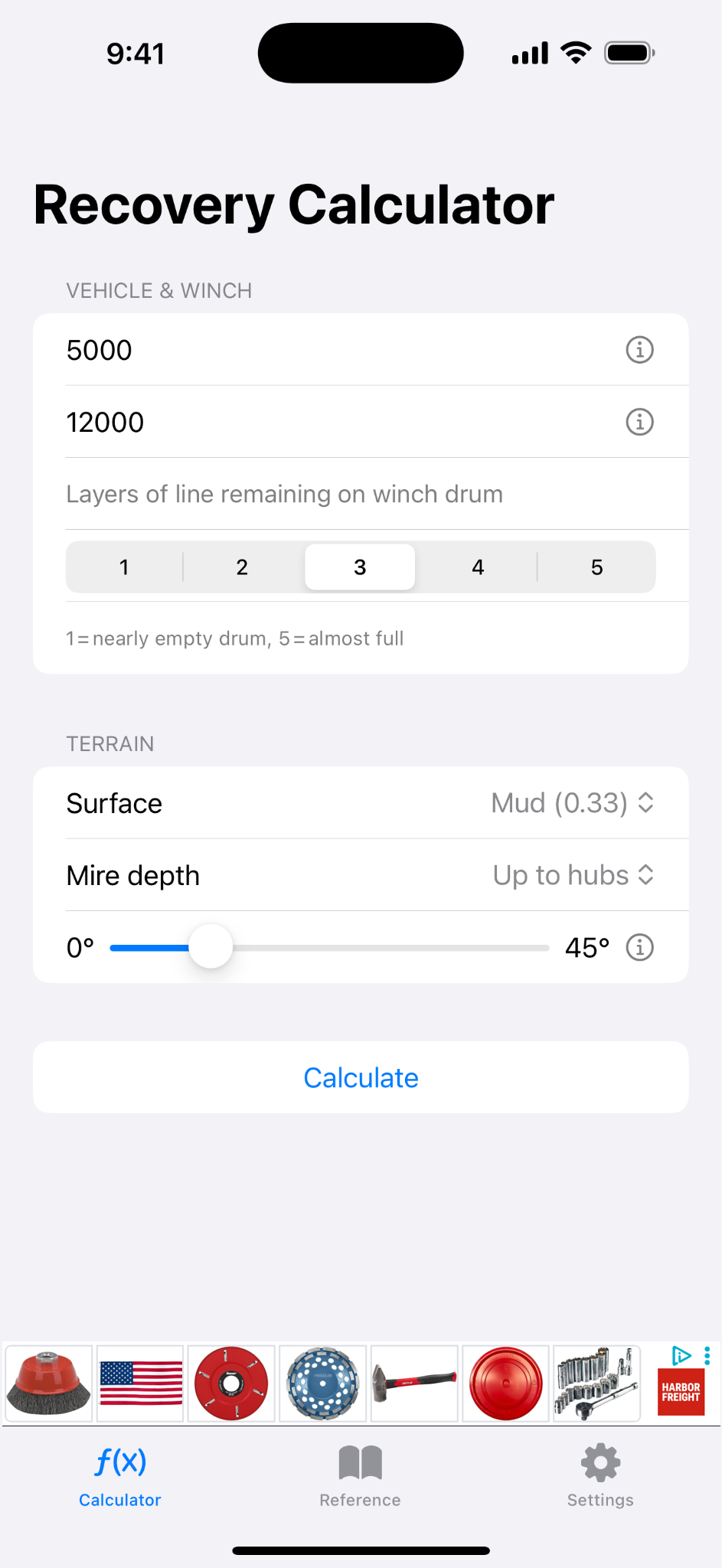Tap the wire cup brush ad thumbnail

[47, 1383]
